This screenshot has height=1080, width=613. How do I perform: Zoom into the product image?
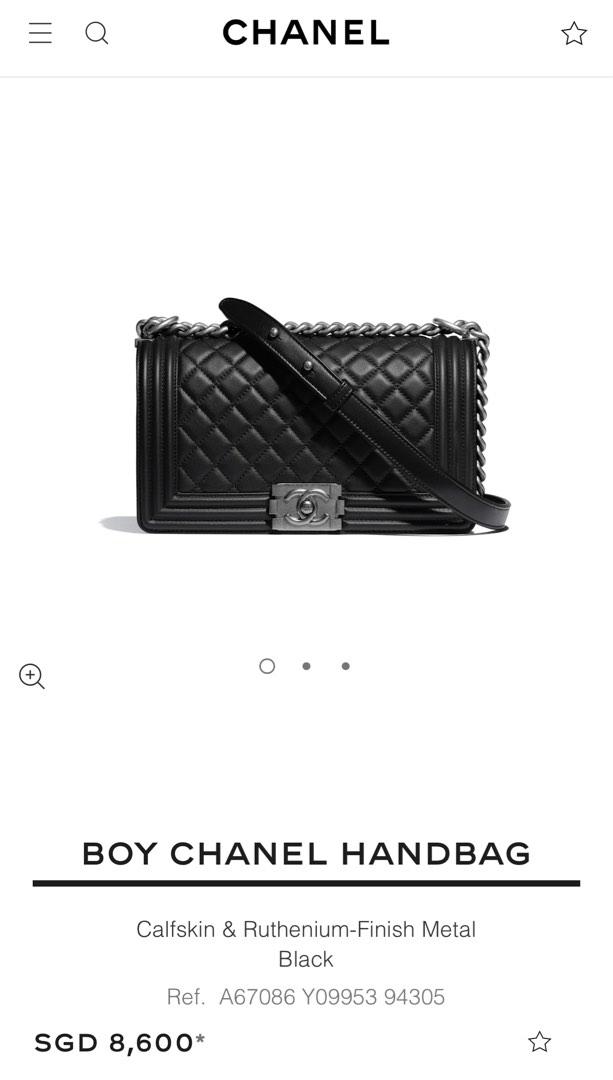click(32, 676)
